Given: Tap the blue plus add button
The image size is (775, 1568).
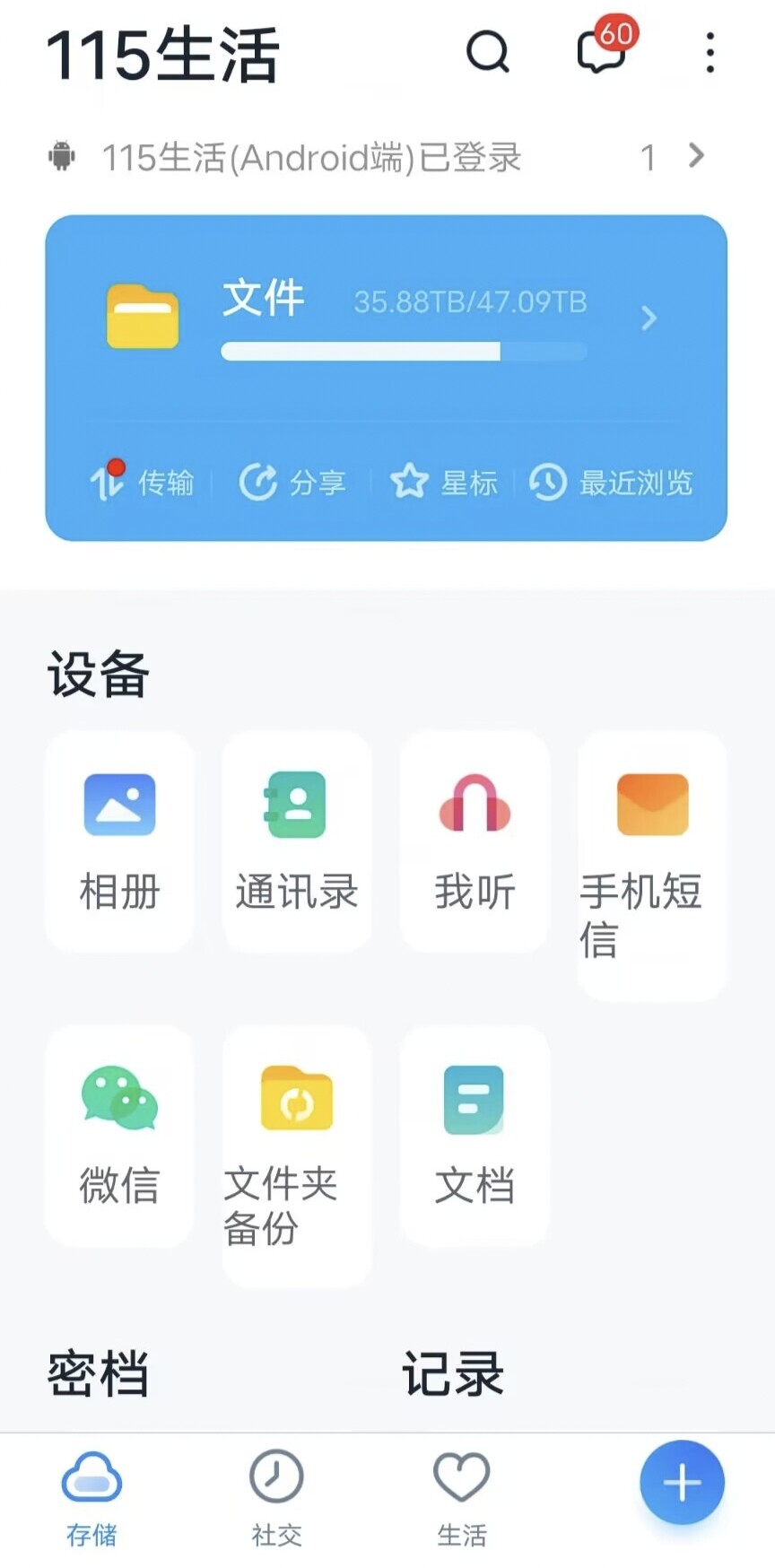Looking at the screenshot, I should (682, 1482).
